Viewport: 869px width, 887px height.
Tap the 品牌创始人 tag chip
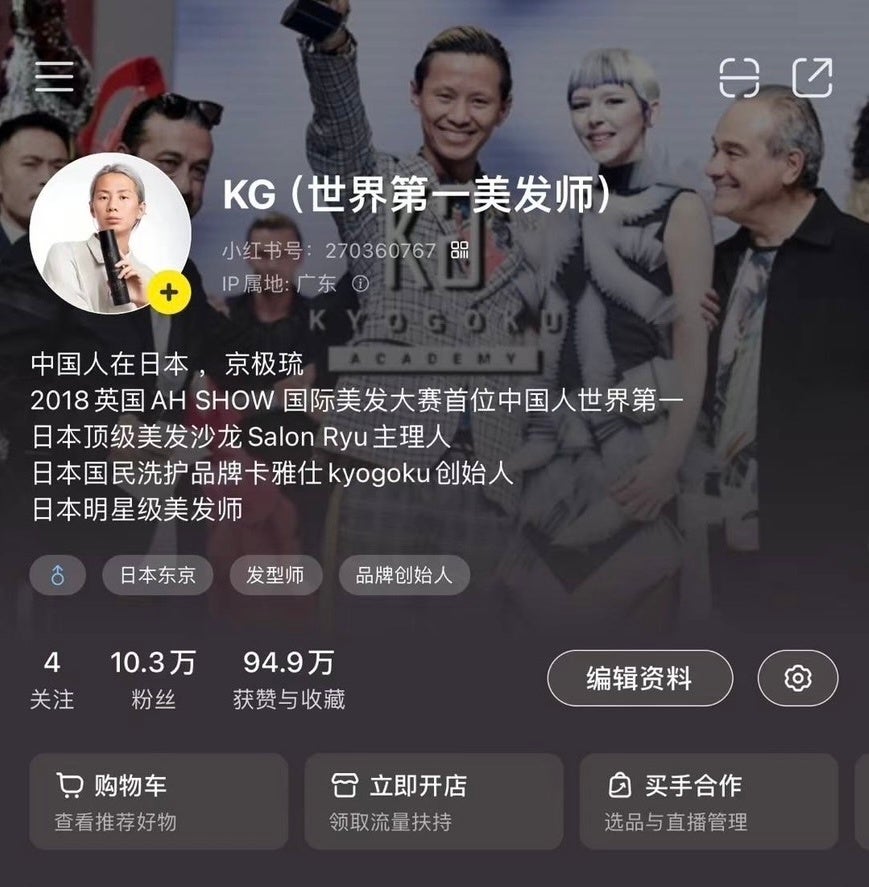[x=404, y=576]
